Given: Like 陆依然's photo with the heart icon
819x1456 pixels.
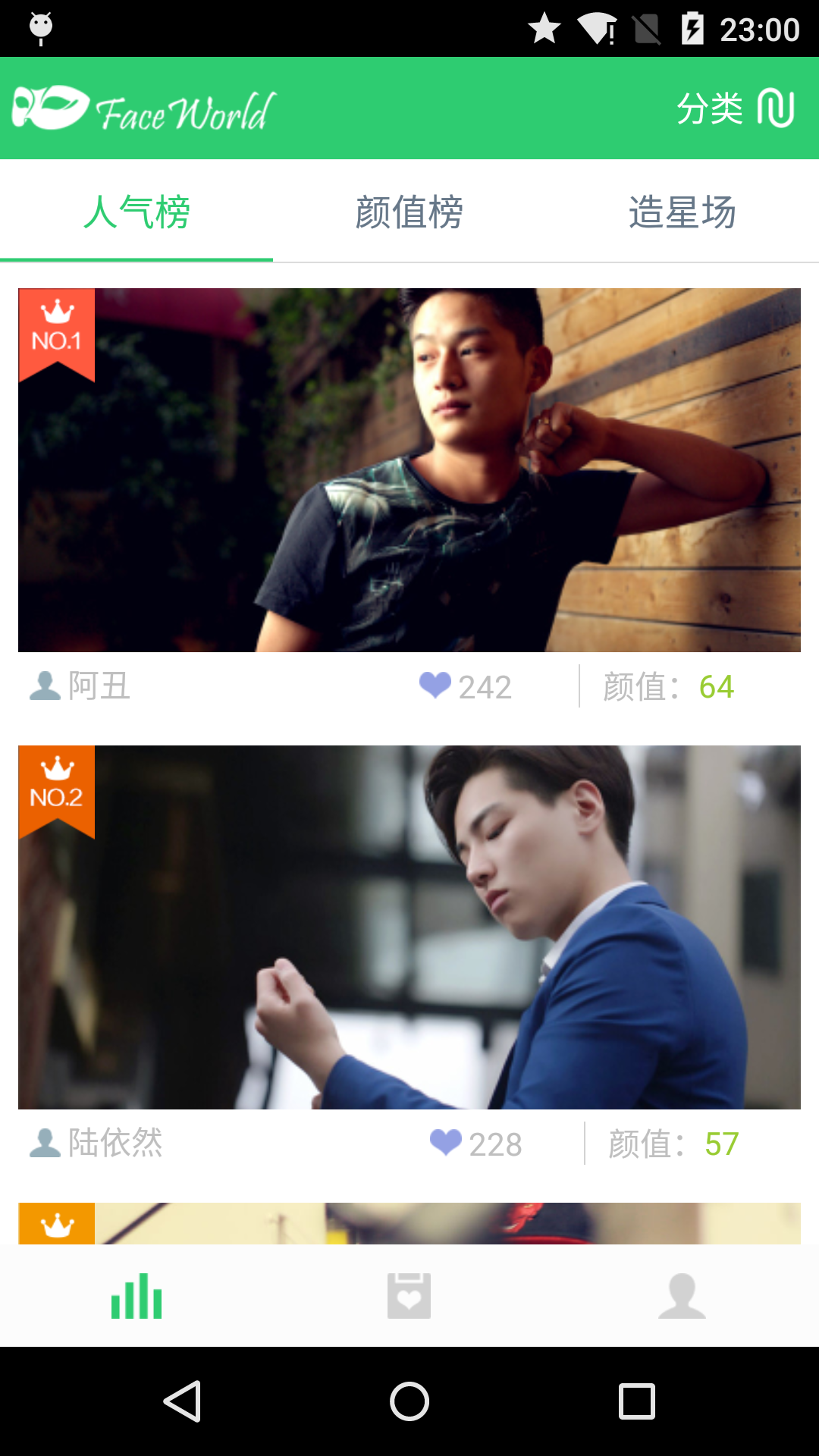Looking at the screenshot, I should click(x=446, y=1143).
